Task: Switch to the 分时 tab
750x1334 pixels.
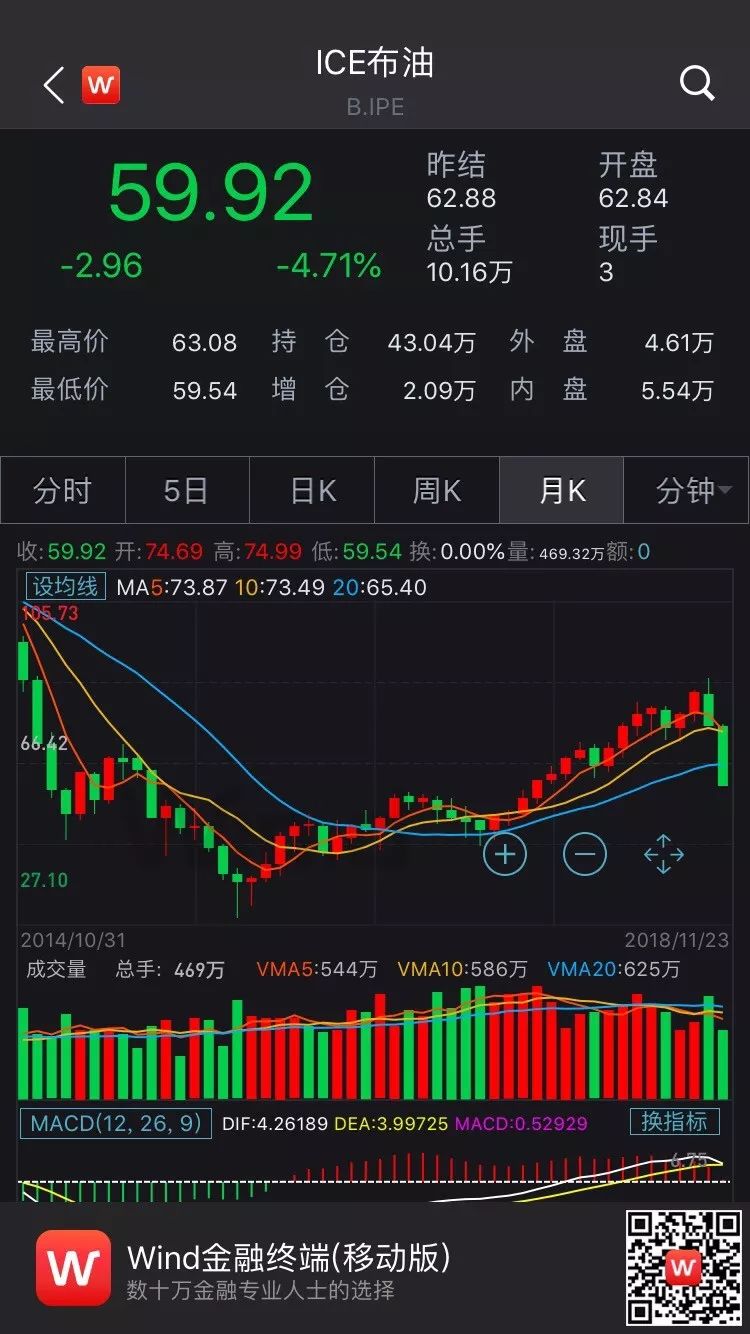Action: point(62,491)
